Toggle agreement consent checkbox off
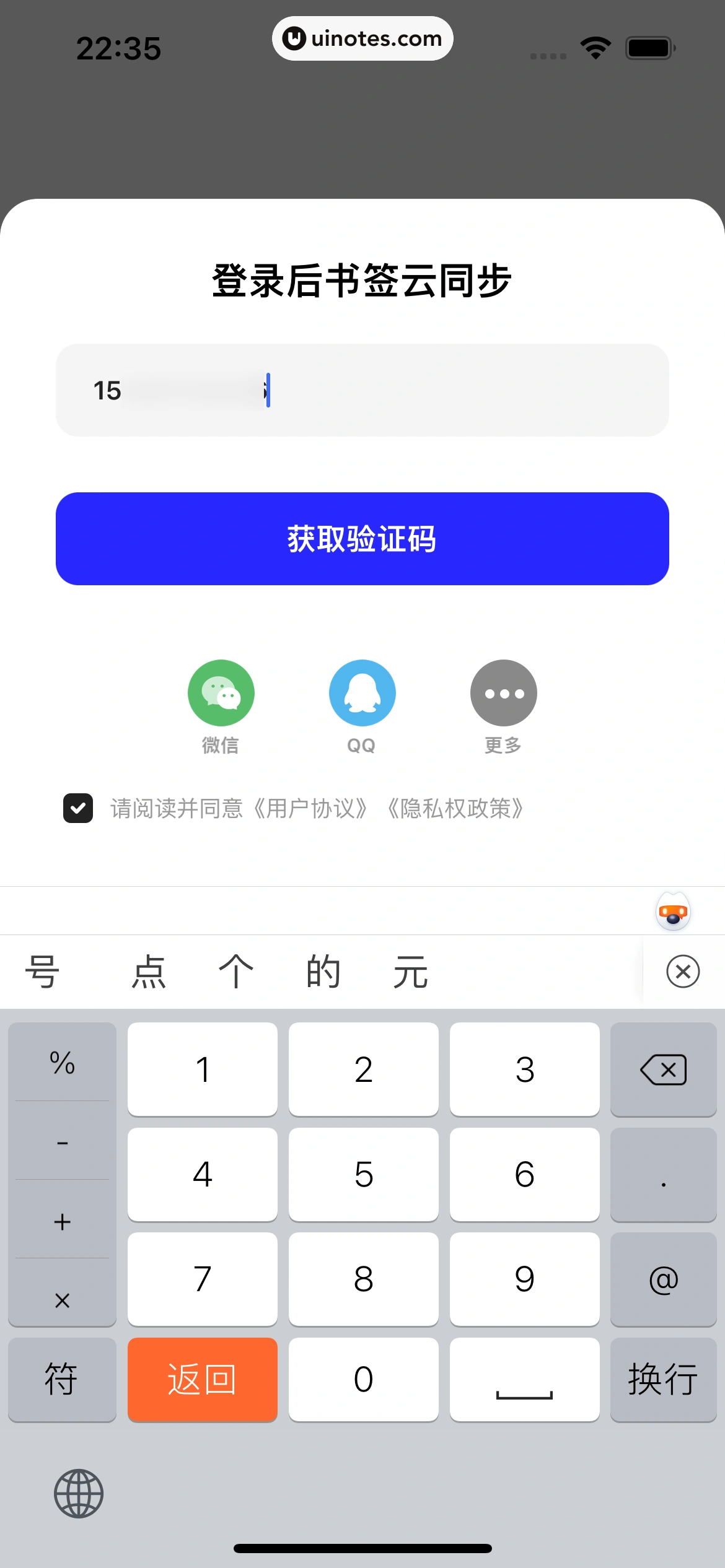725x1568 pixels. (x=78, y=808)
